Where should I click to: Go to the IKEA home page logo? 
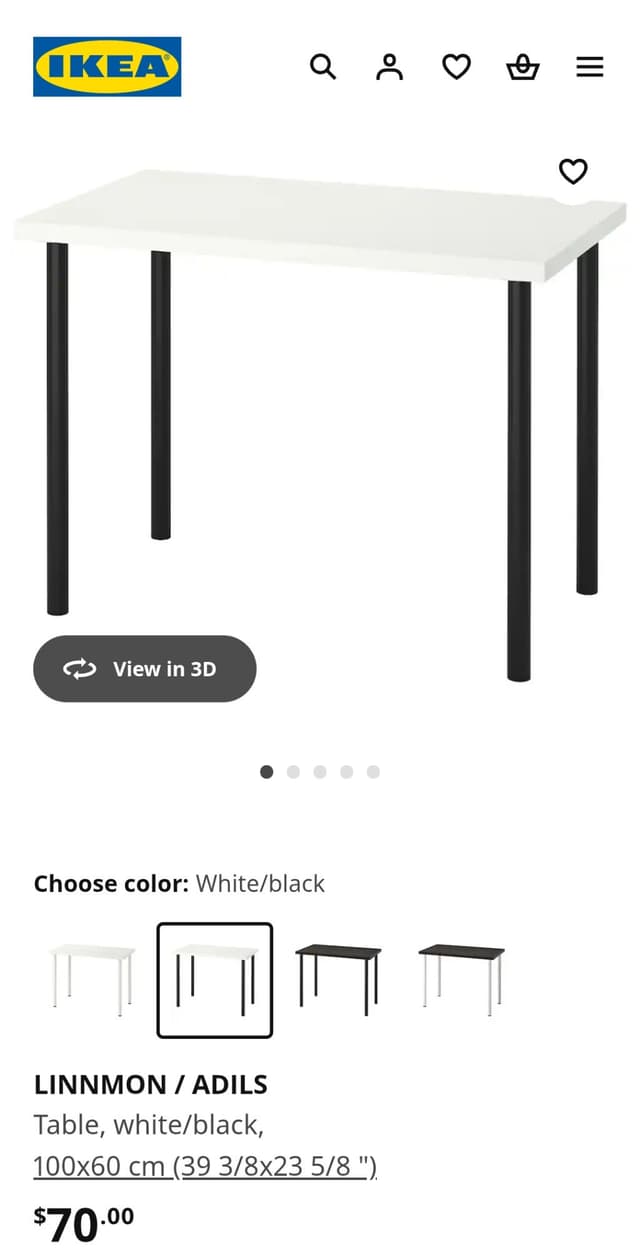pyautogui.click(x=107, y=67)
